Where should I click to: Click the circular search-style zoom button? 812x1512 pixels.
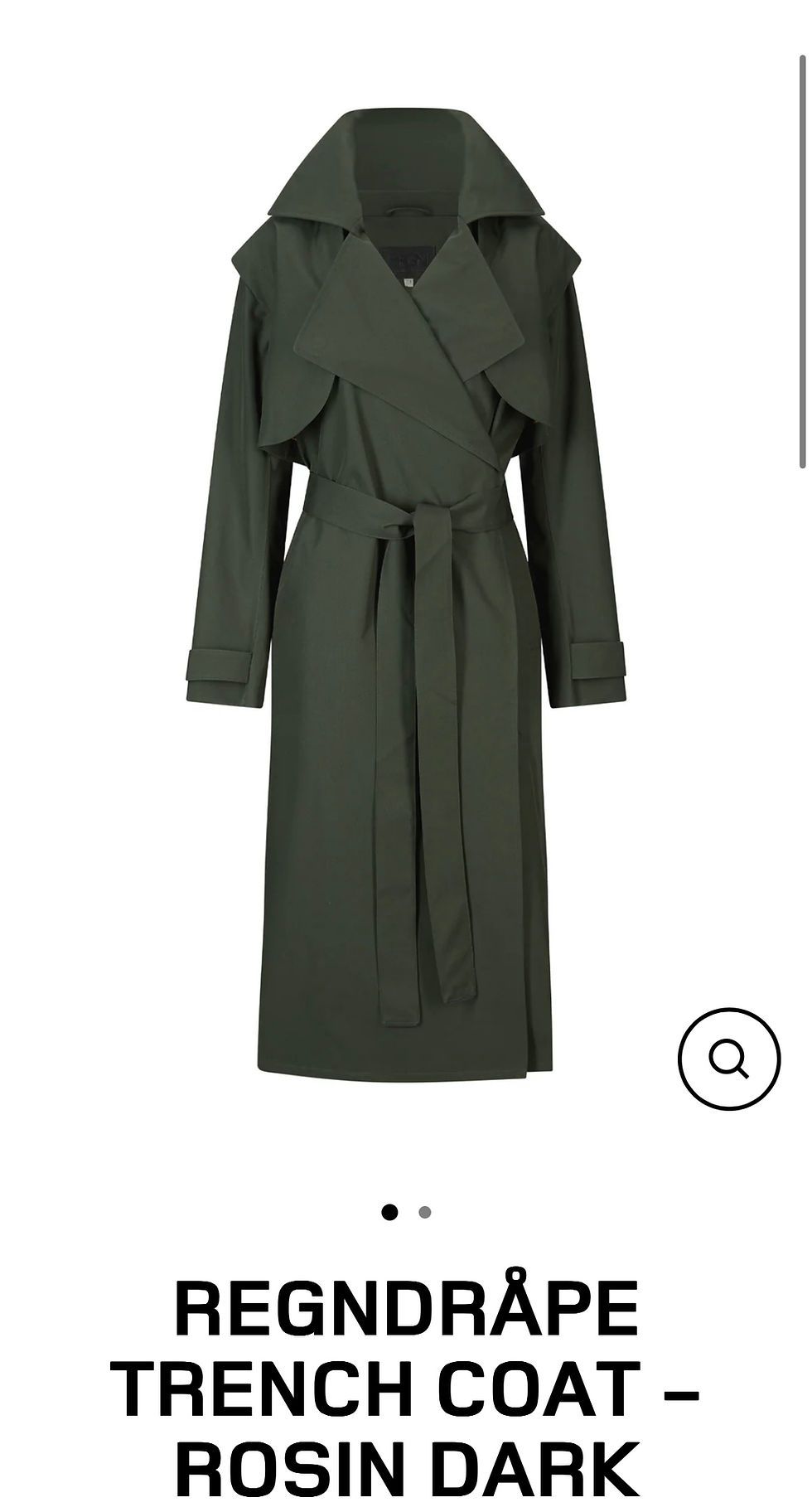point(731,1059)
